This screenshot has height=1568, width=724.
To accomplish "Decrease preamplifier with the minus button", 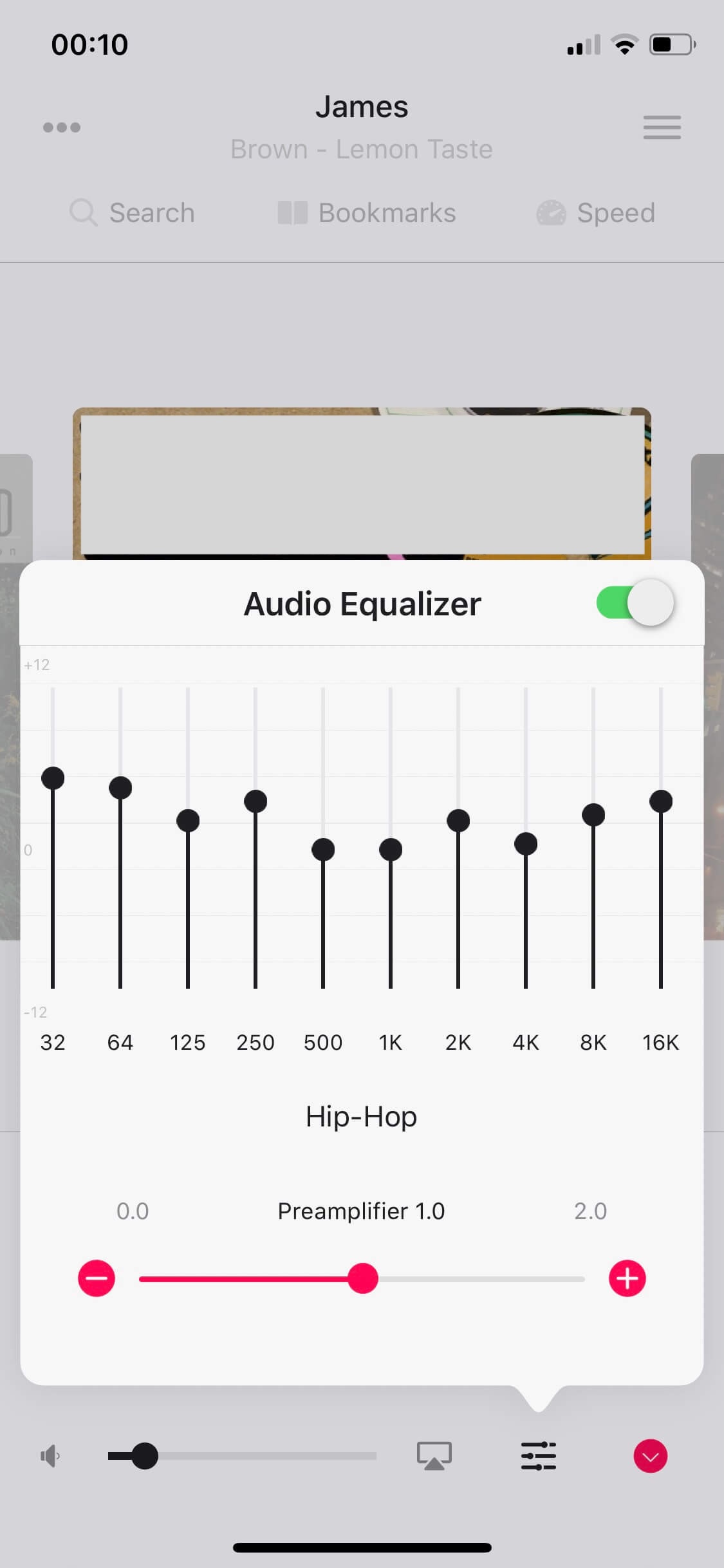I will click(96, 1278).
